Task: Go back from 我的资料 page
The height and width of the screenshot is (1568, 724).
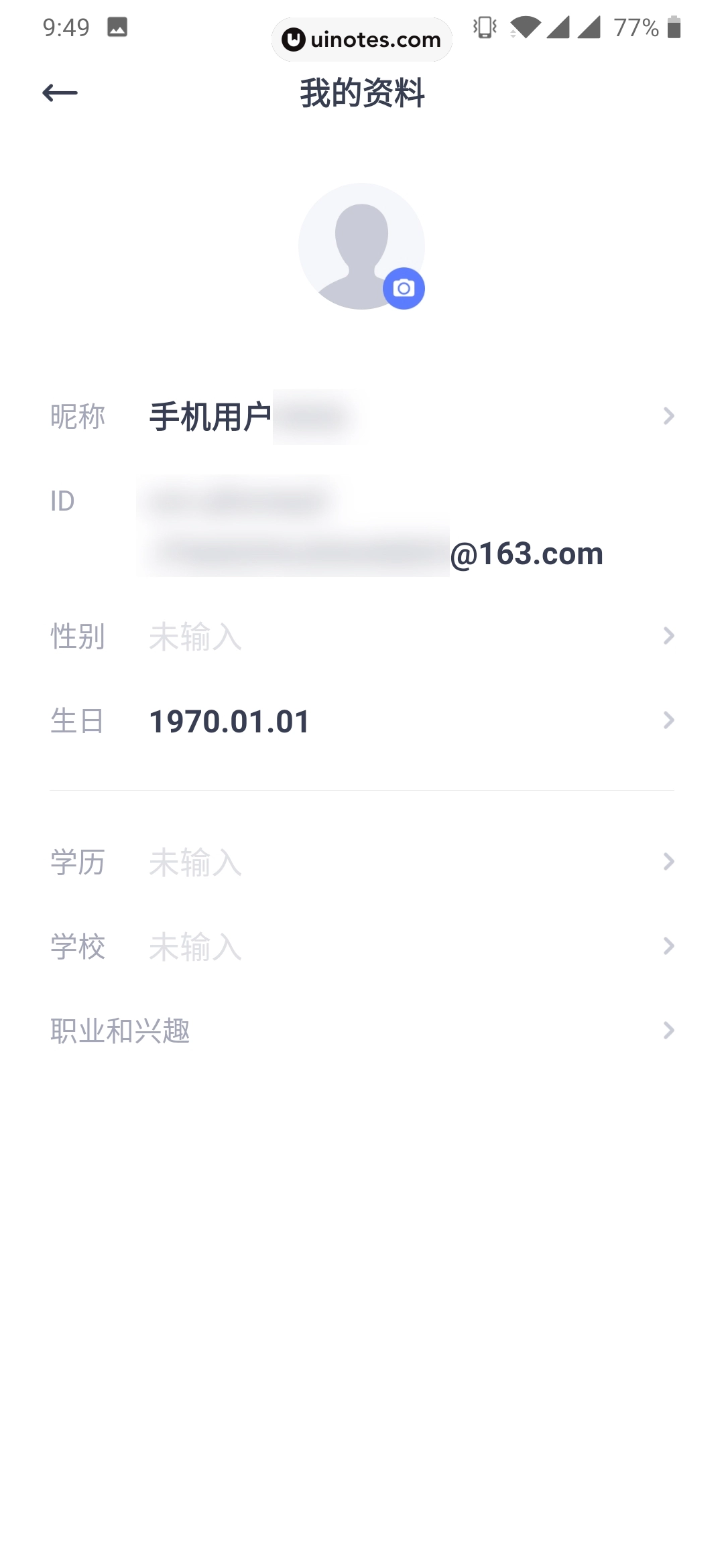Action: click(x=60, y=92)
